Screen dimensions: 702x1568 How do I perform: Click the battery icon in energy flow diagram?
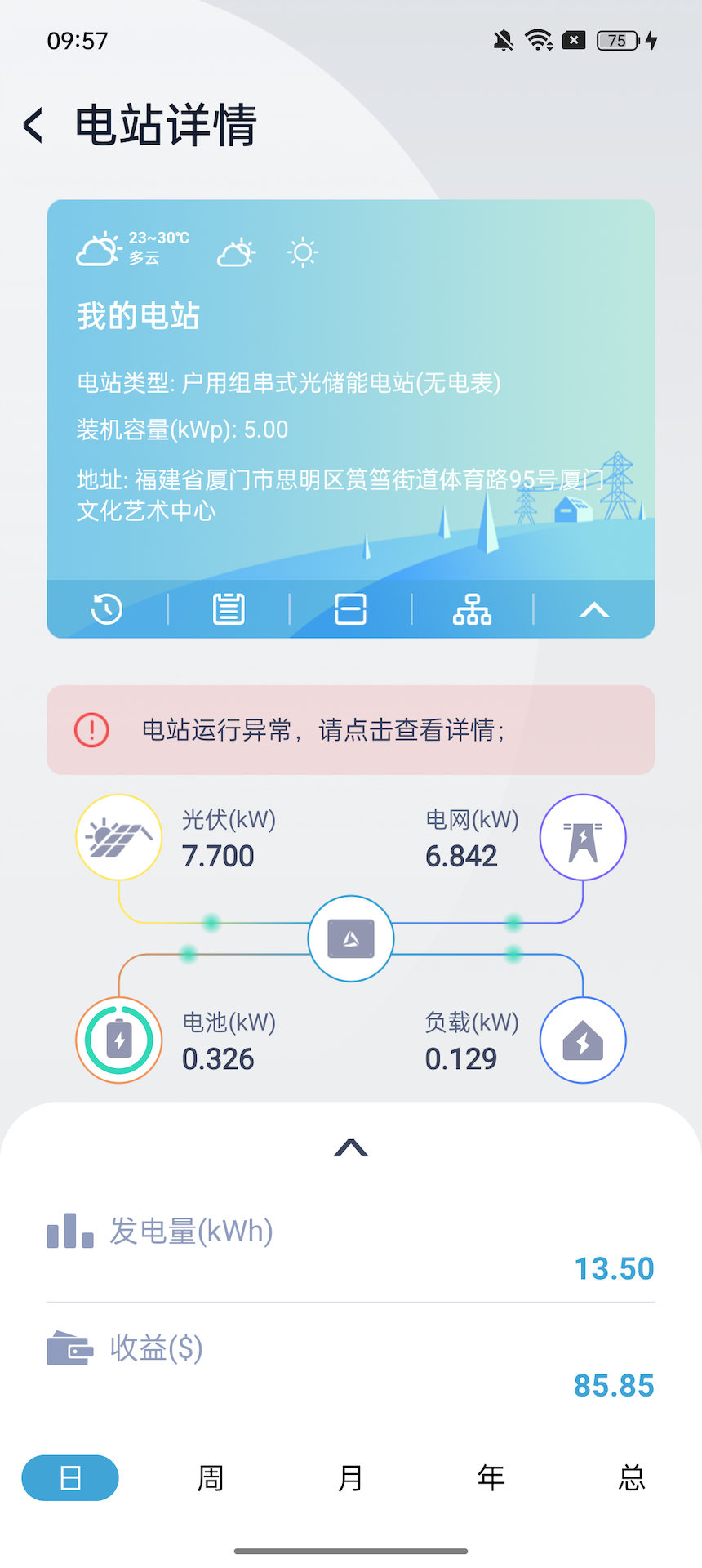click(x=118, y=1040)
